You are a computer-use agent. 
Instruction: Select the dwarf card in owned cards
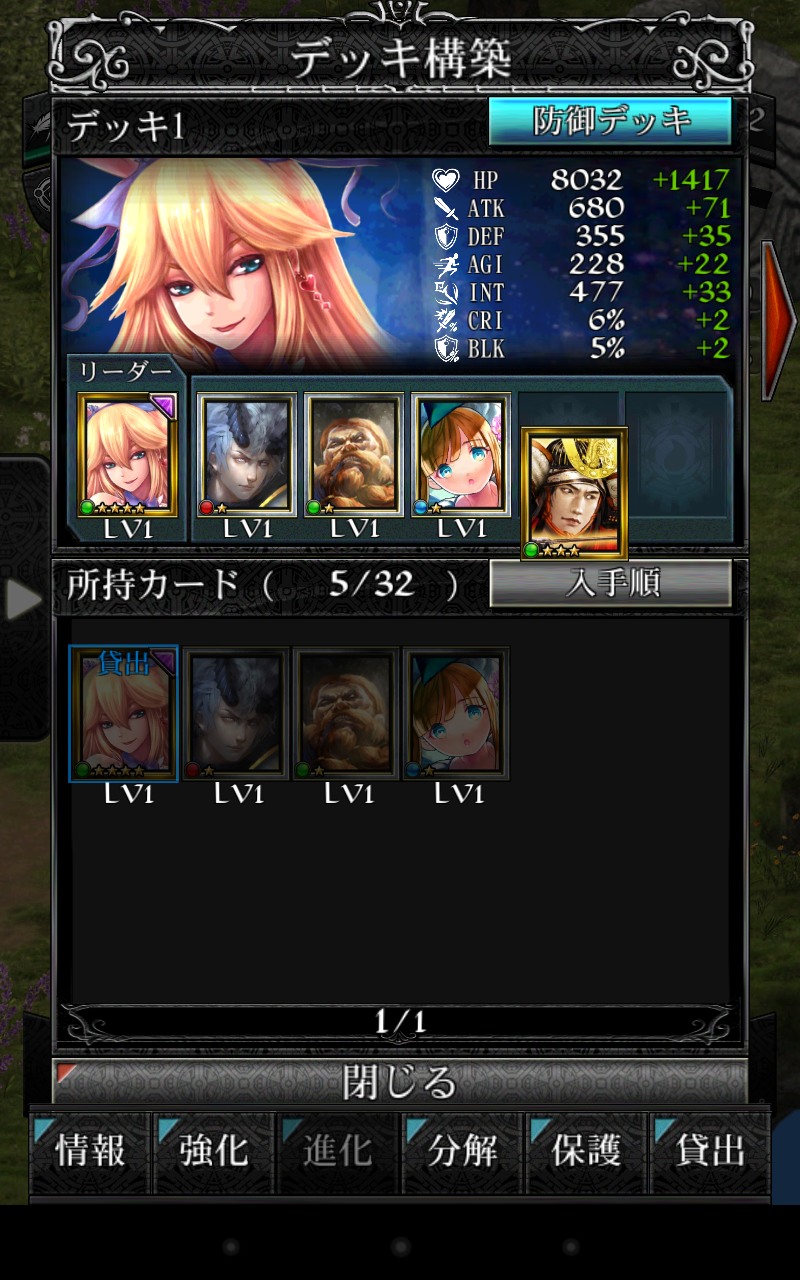pos(346,714)
